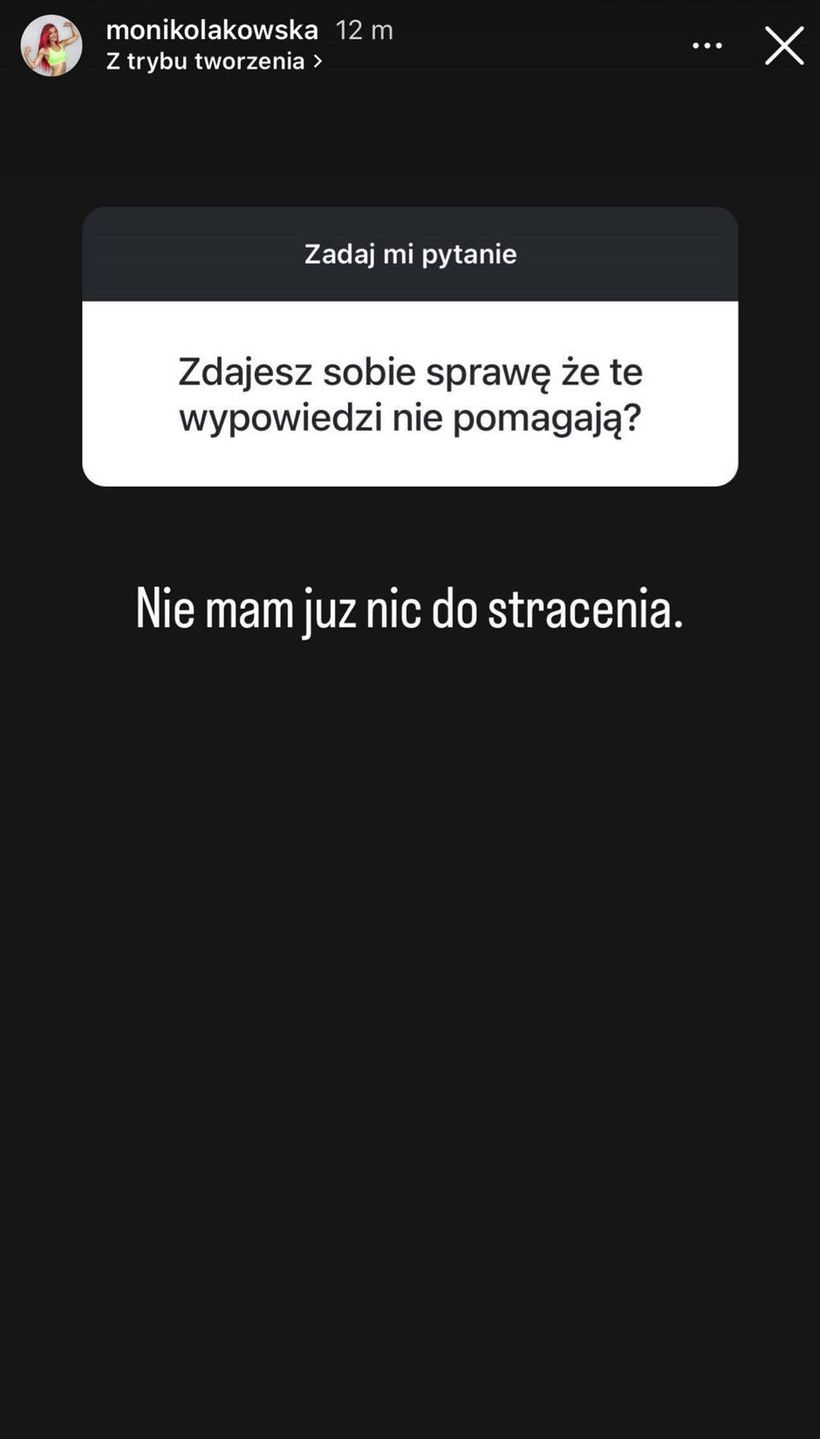The image size is (820, 1439).
Task: Open the monikolakowska username
Action: 212,30
